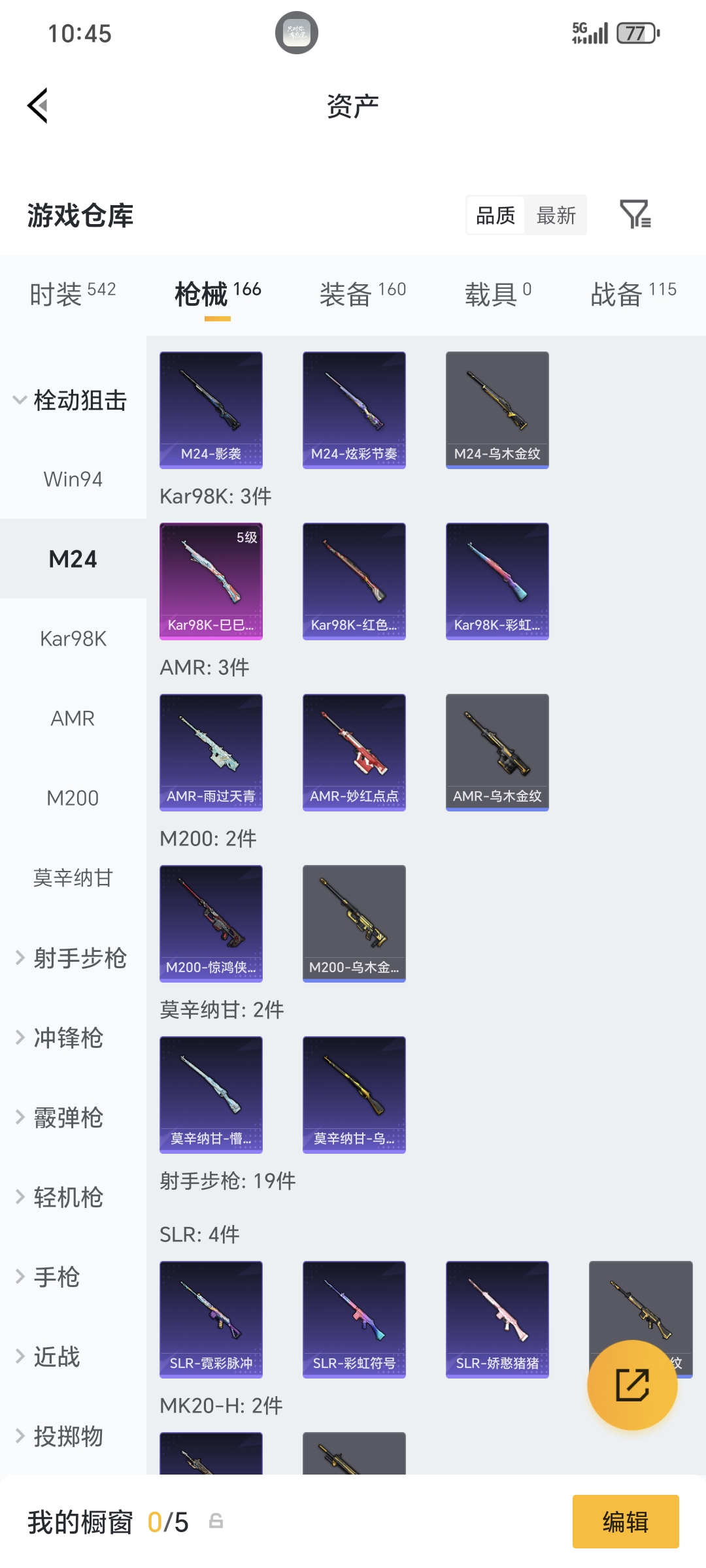Viewport: 706px width, 1568px height.
Task: Tap 编辑 to edit my showcase
Action: [625, 1522]
